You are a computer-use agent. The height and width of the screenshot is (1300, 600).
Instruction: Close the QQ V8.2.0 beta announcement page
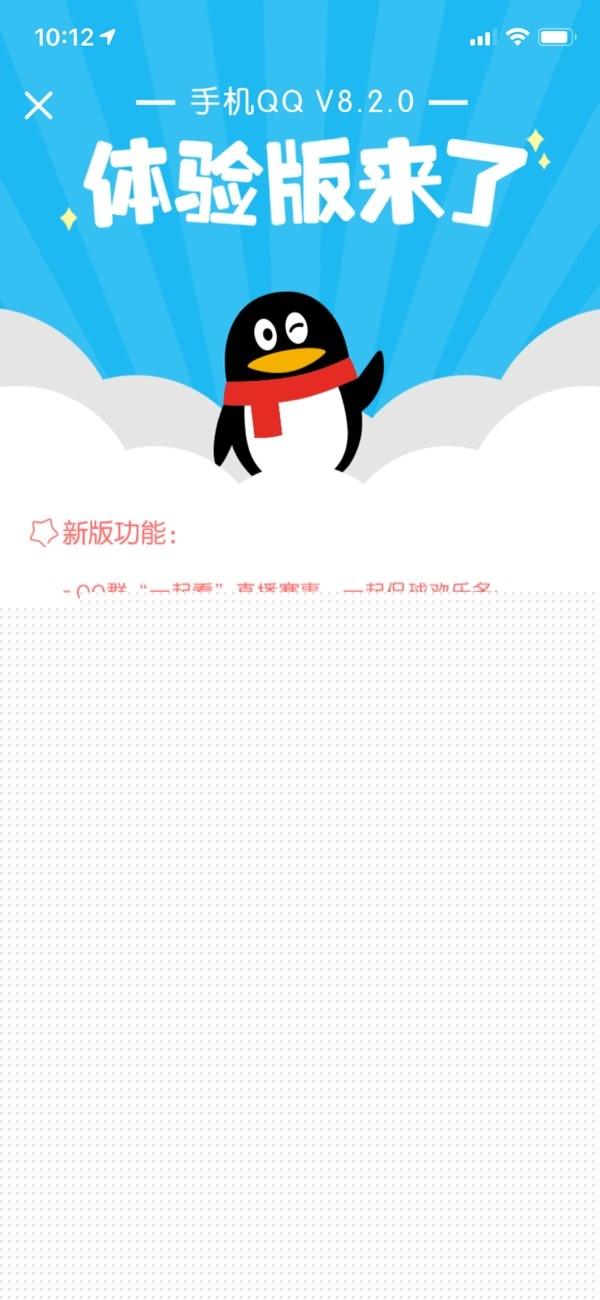coord(38,105)
